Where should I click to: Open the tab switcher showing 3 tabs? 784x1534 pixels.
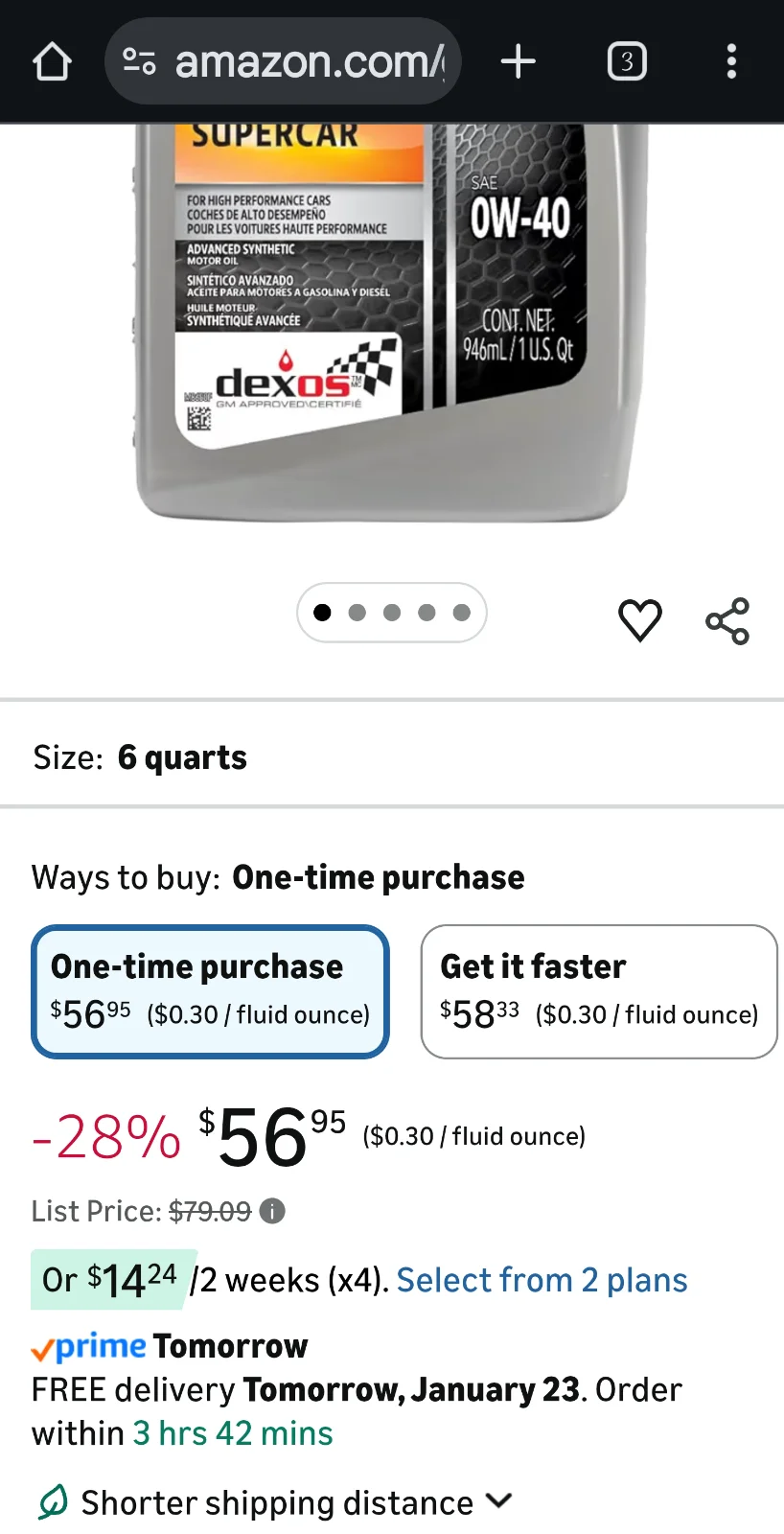pos(627,62)
